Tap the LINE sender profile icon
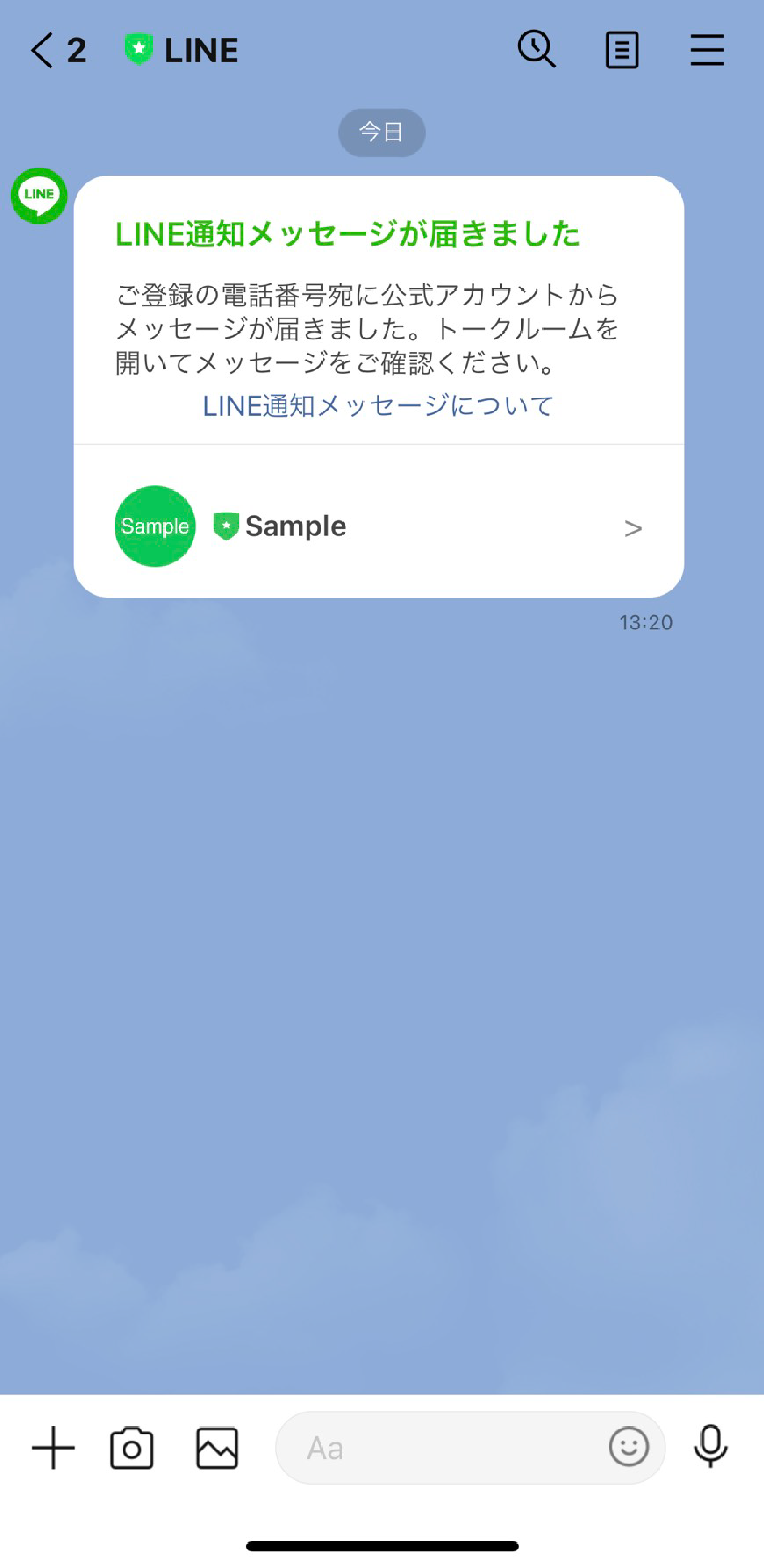 click(39, 195)
